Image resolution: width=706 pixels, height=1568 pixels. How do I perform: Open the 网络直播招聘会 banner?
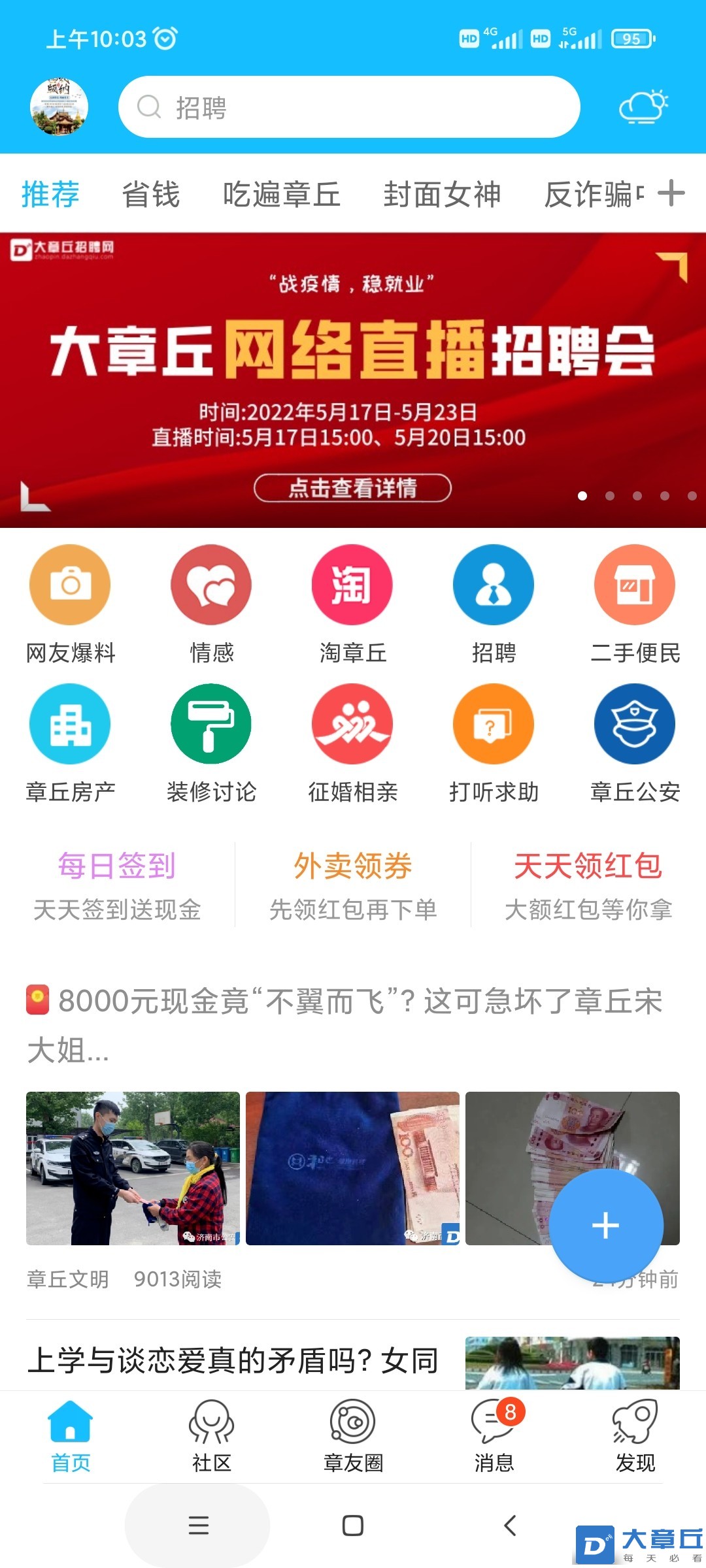click(x=353, y=379)
